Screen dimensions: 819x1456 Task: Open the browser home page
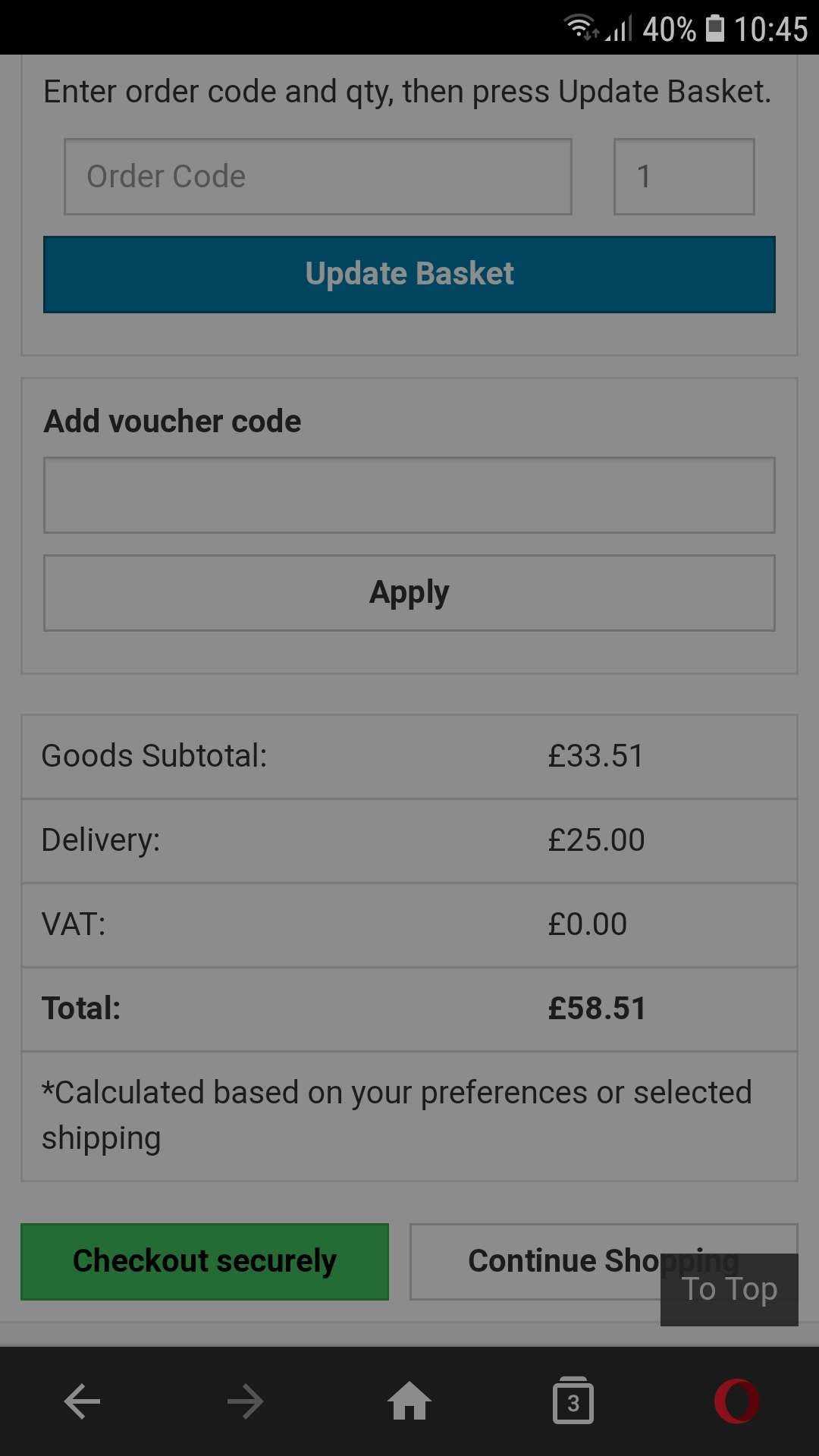click(x=409, y=1401)
